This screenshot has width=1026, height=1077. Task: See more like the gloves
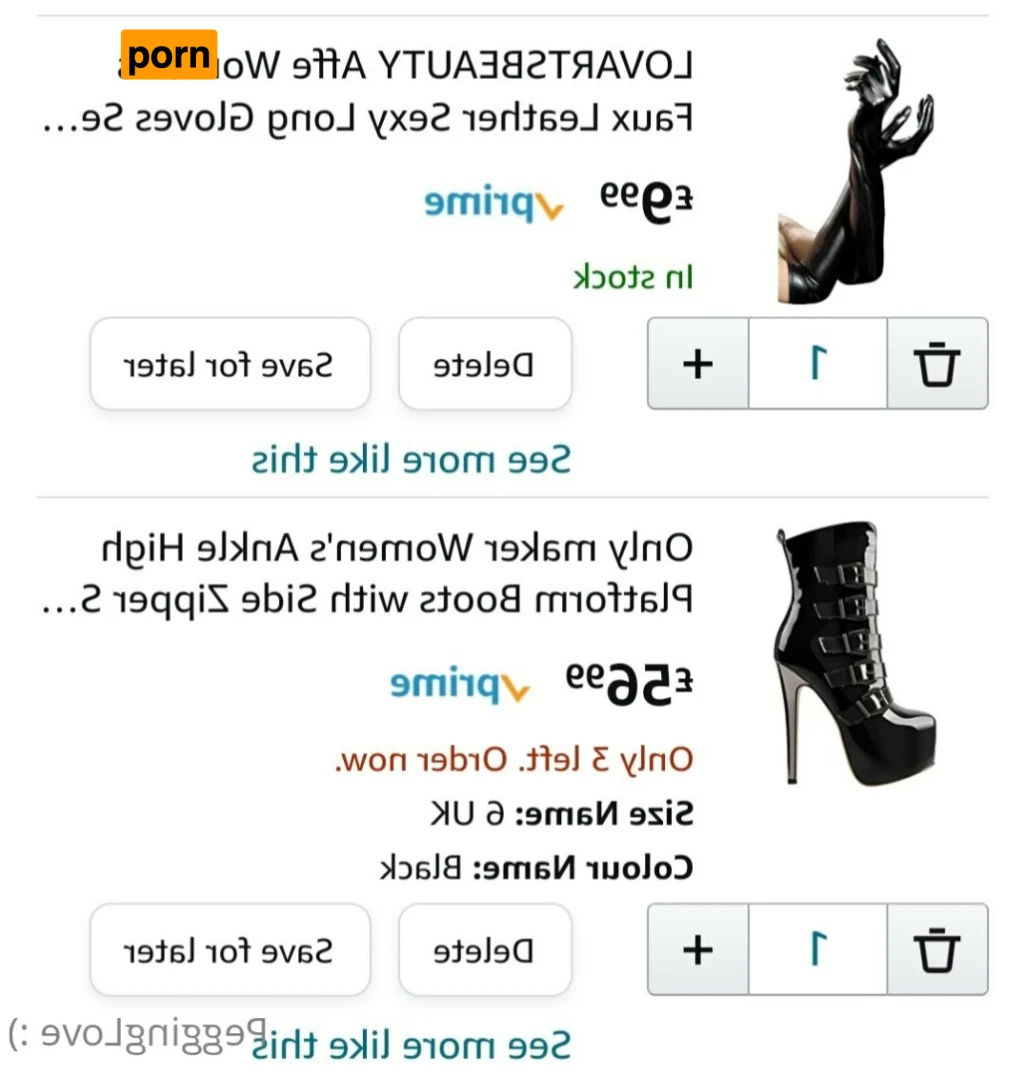click(411, 460)
